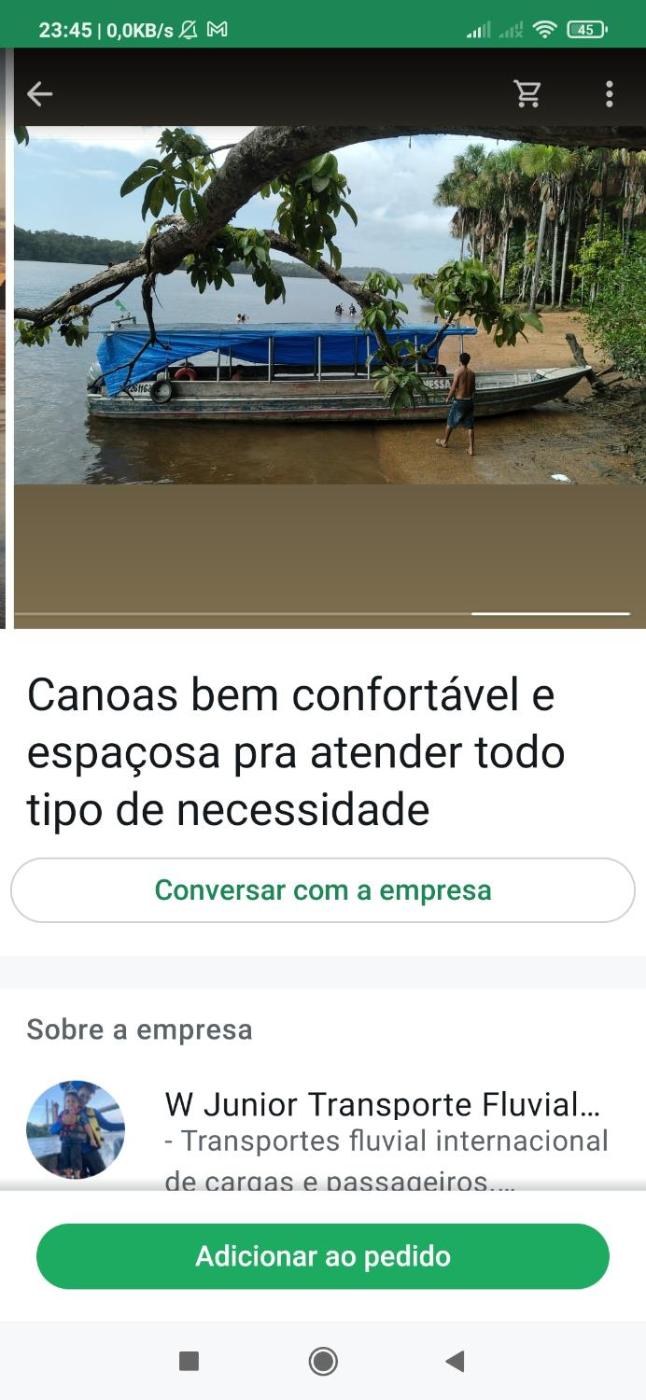Tap Conversar com a empresa button
Screen dimensions: 646x1400
point(323,890)
